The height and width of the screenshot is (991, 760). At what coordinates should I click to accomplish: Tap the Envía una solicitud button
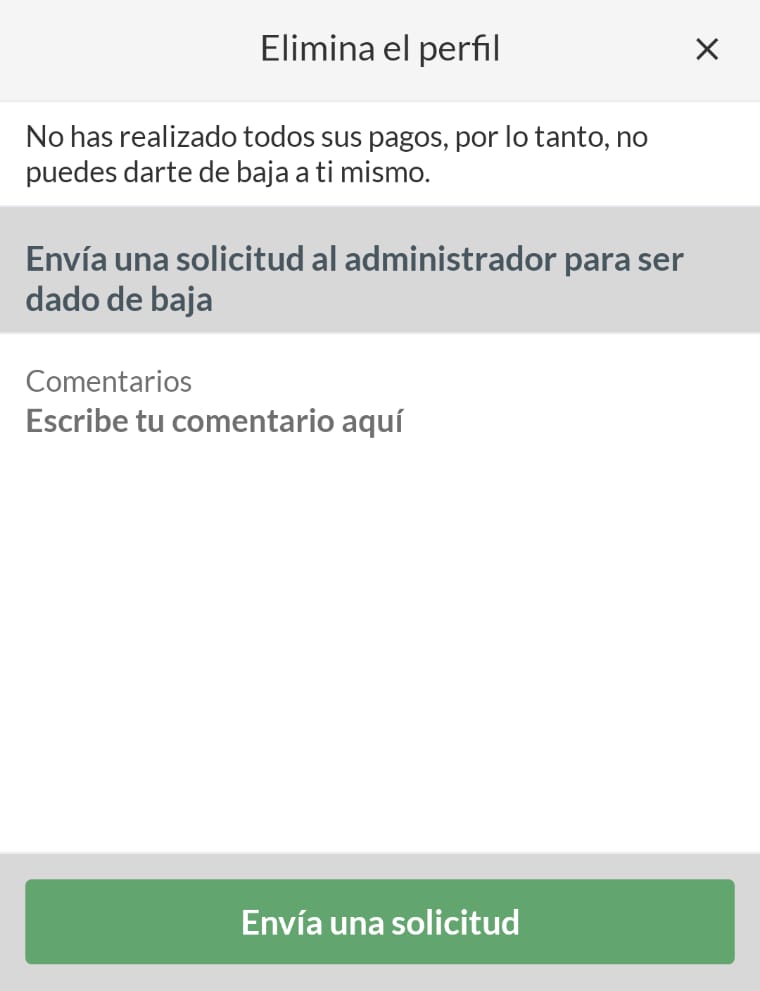(380, 921)
